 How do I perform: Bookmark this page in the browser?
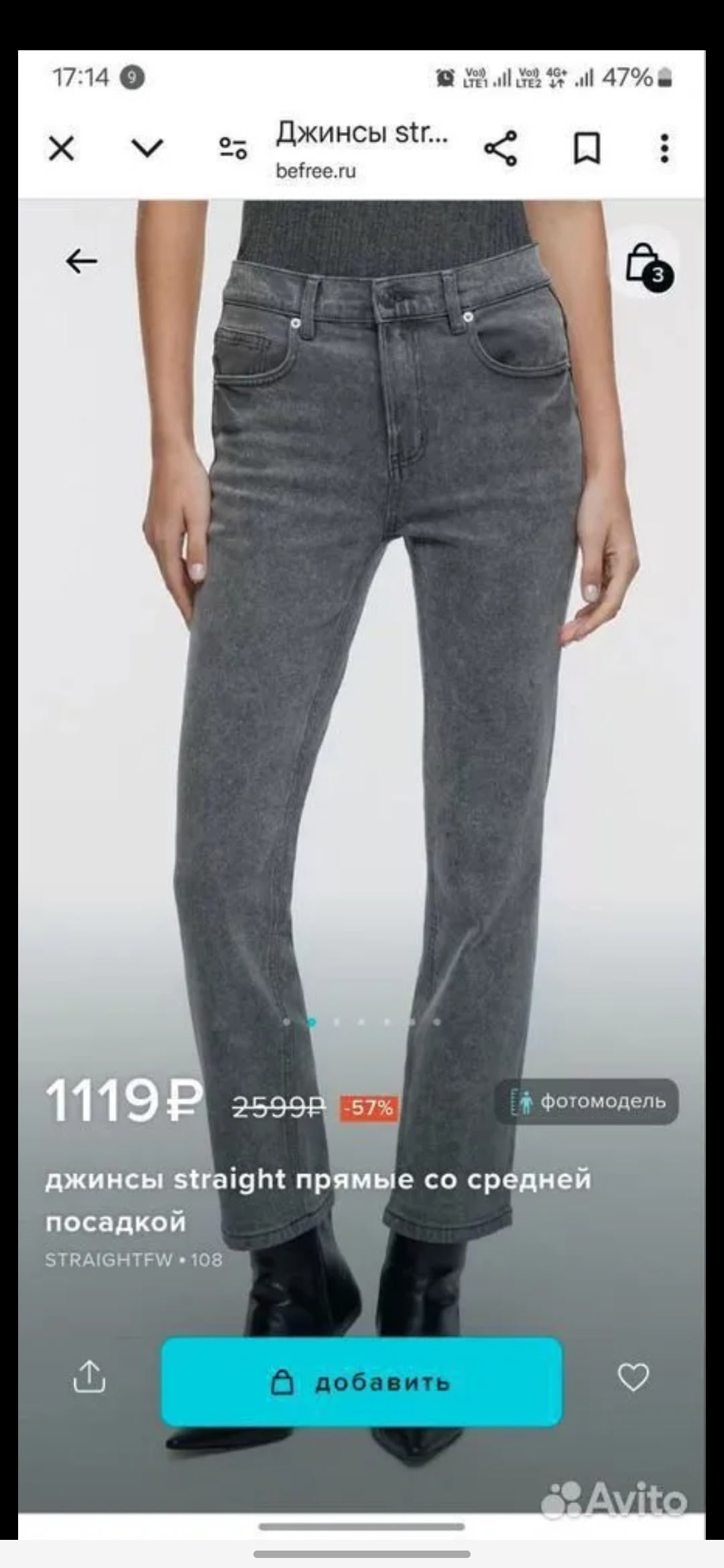pos(587,148)
